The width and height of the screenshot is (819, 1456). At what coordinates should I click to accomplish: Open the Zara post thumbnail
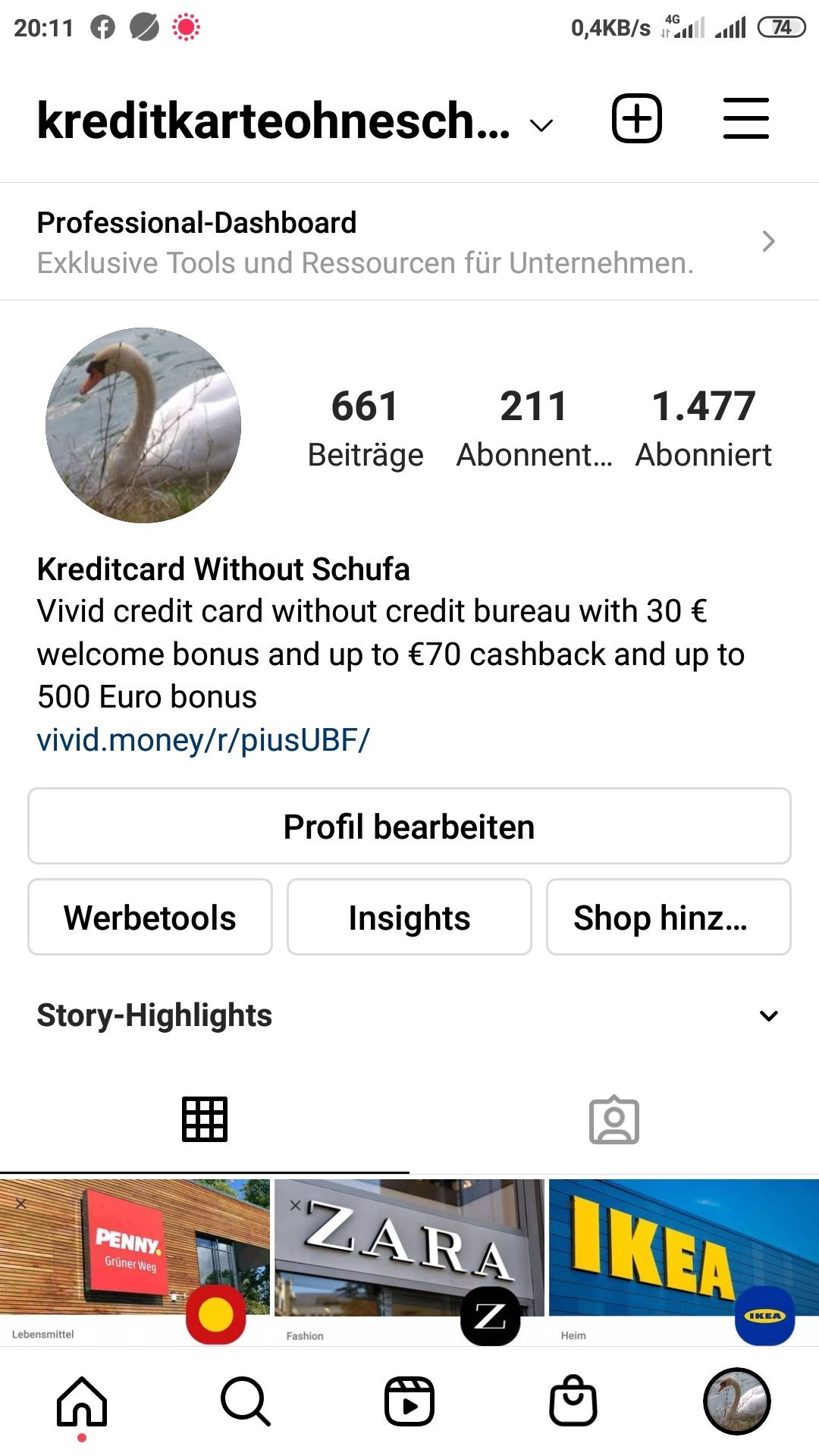(x=409, y=1262)
